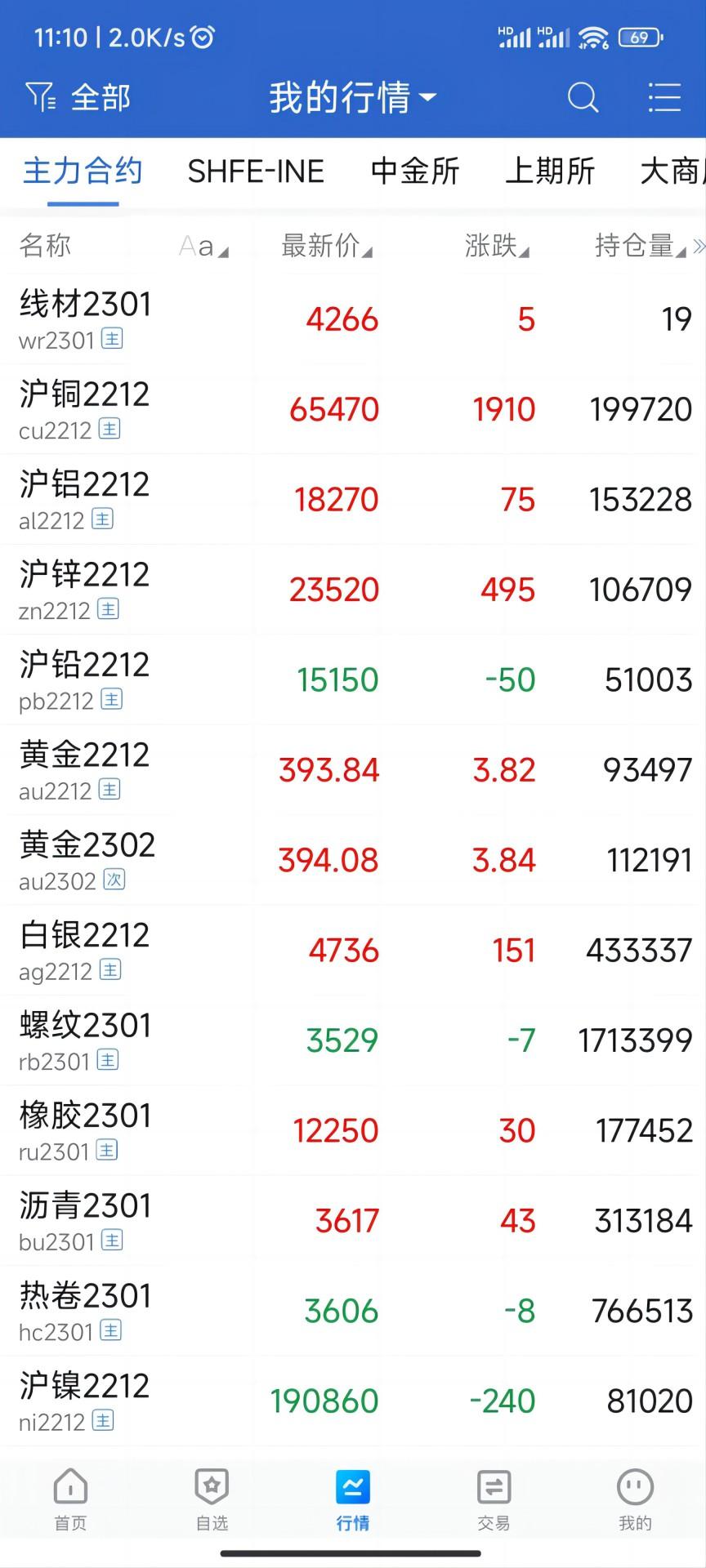The height and width of the screenshot is (1568, 706).
Task: Switch to the SHFE-INE exchange tab
Action: point(256,172)
